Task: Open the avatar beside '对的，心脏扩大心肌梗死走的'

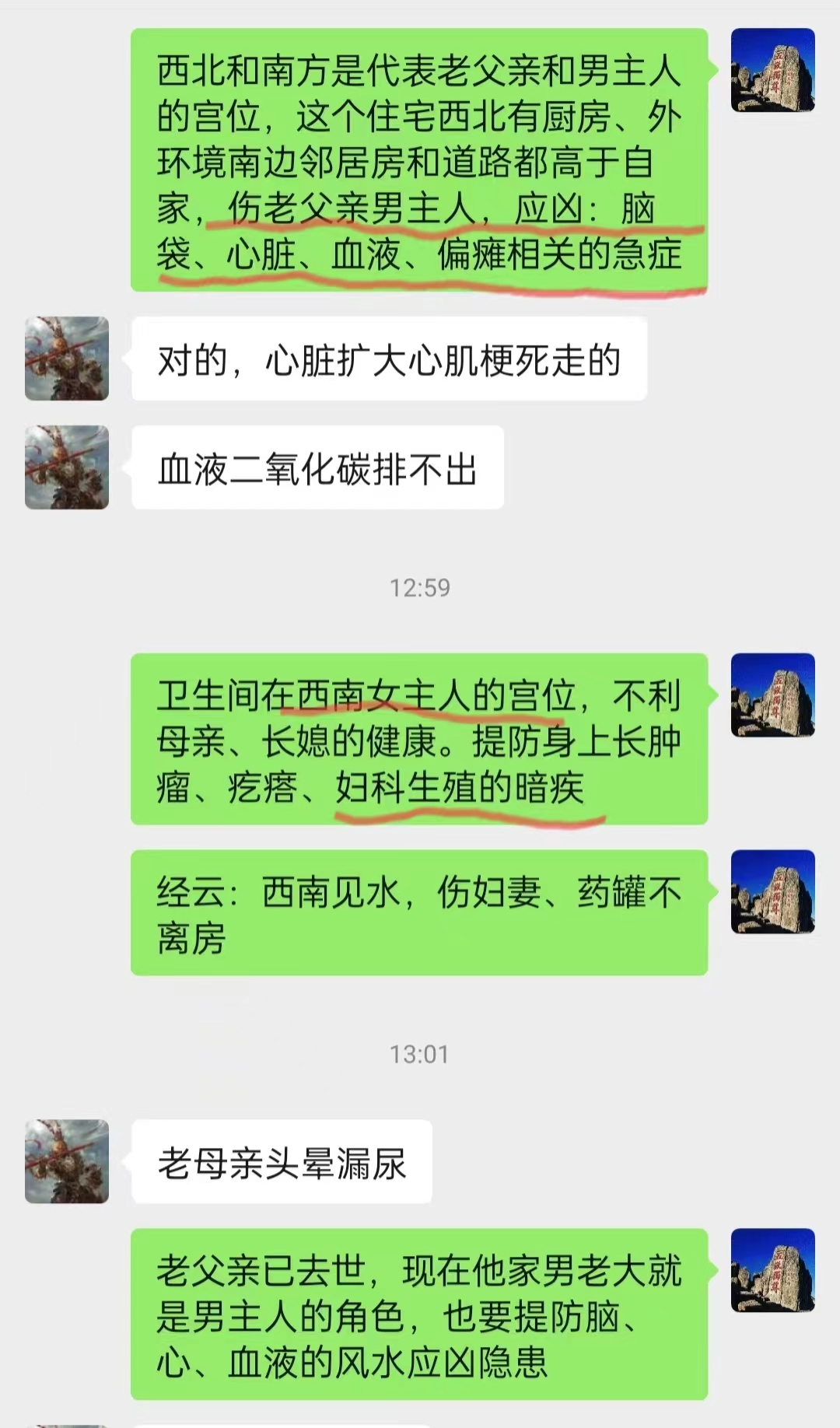Action: (x=67, y=359)
